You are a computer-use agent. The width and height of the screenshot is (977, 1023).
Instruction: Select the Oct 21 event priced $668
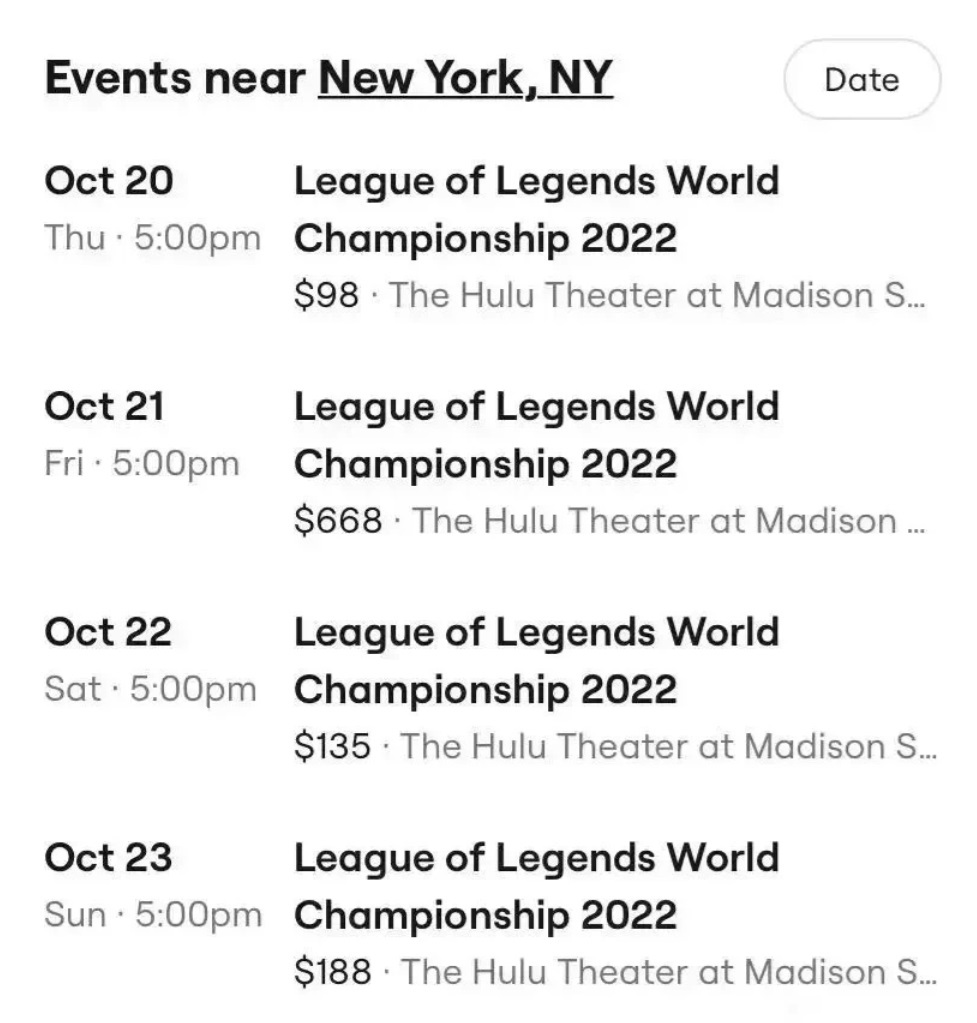point(536,436)
